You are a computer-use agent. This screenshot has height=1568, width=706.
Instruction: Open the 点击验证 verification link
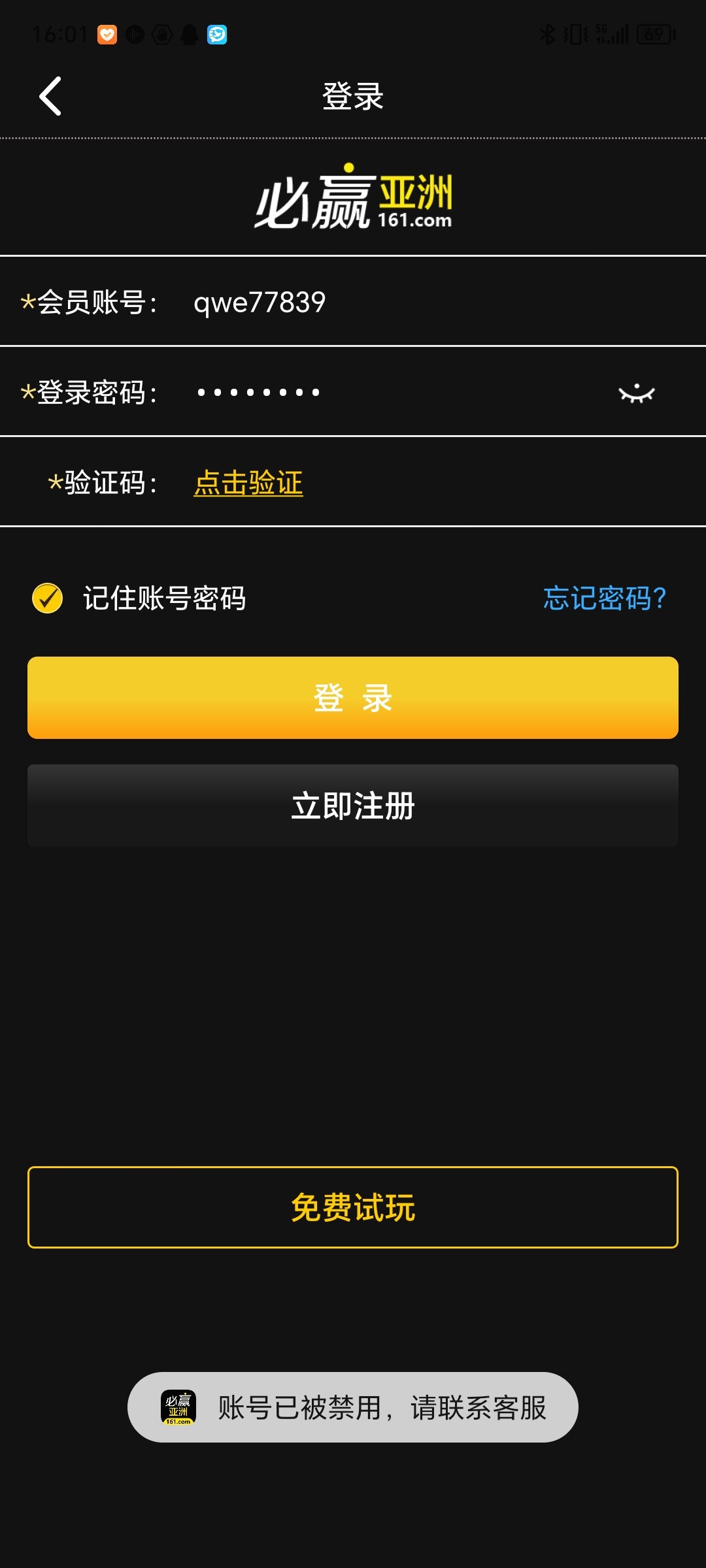[x=248, y=483]
